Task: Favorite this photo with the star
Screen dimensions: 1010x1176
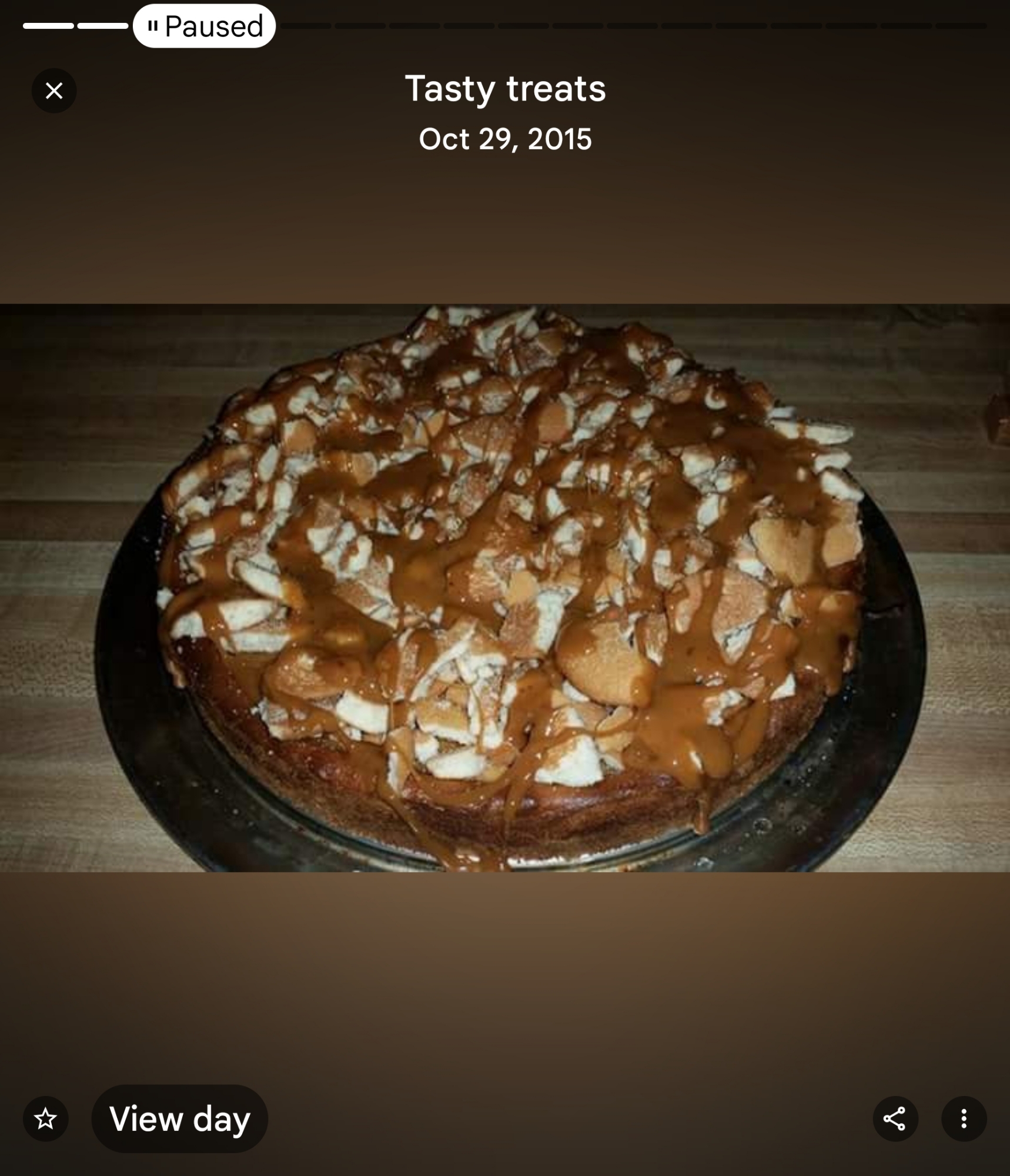Action: (x=46, y=1118)
